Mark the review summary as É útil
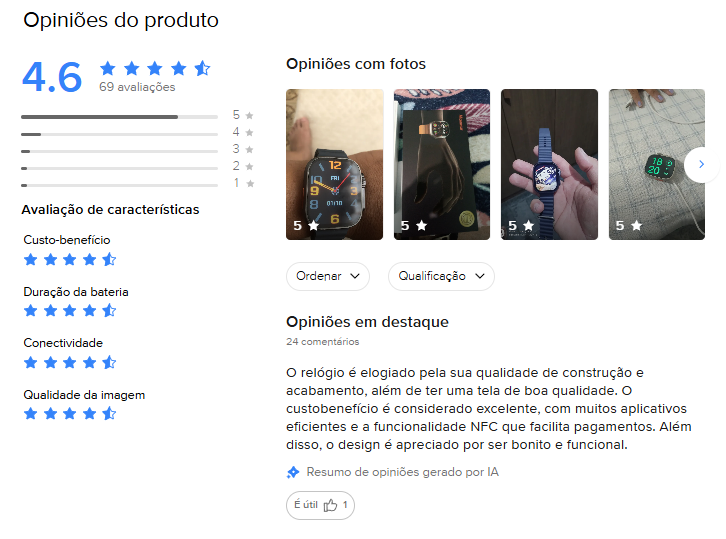Viewport: 726px width, 539px height. click(x=320, y=505)
